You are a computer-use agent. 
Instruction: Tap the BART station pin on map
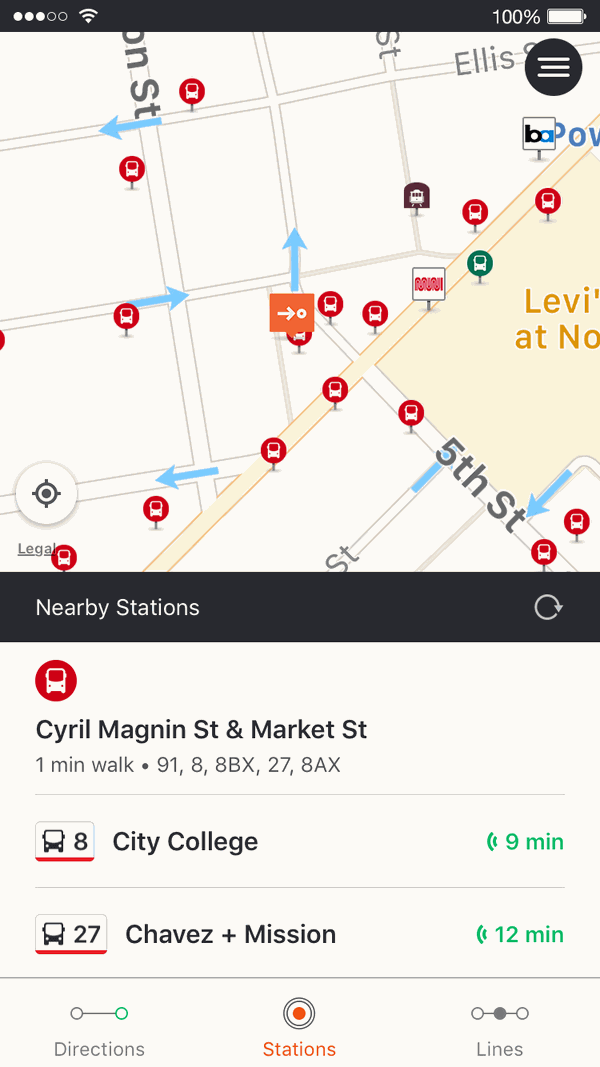539,136
